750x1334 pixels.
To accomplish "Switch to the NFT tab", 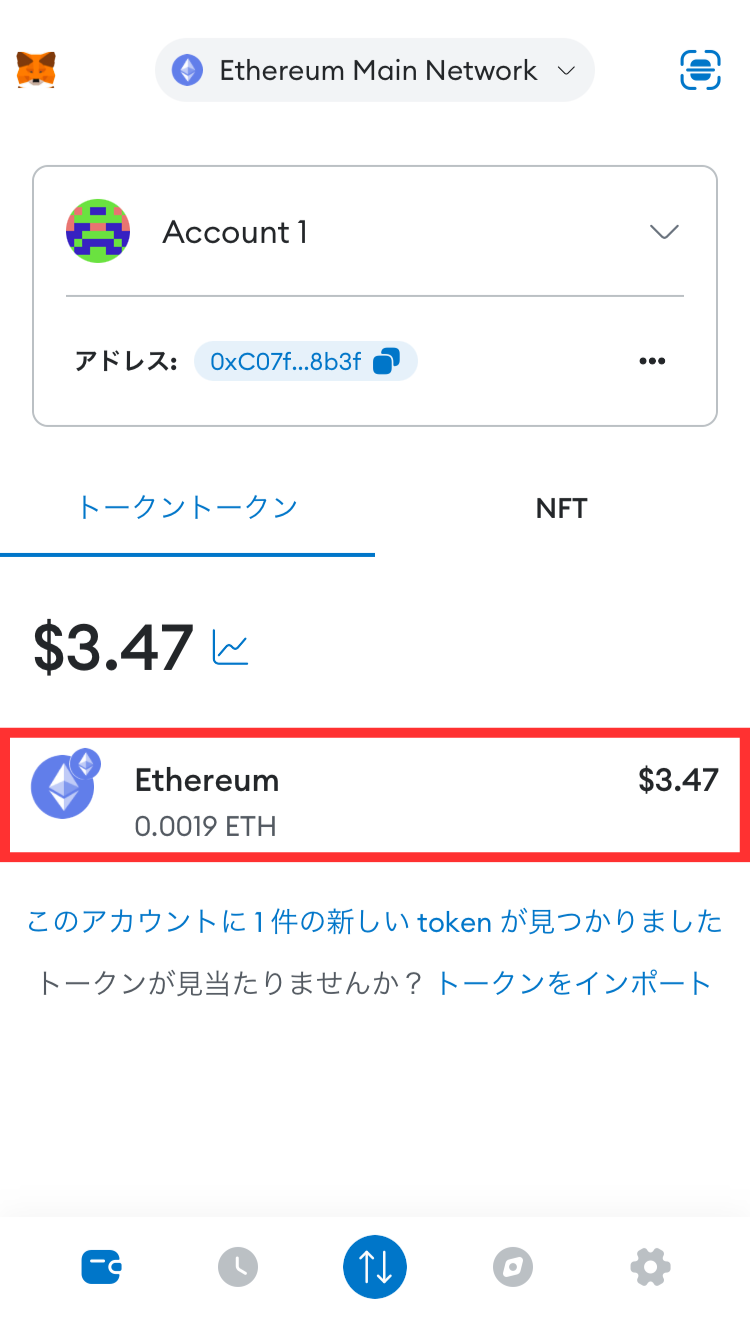I will pyautogui.click(x=561, y=508).
